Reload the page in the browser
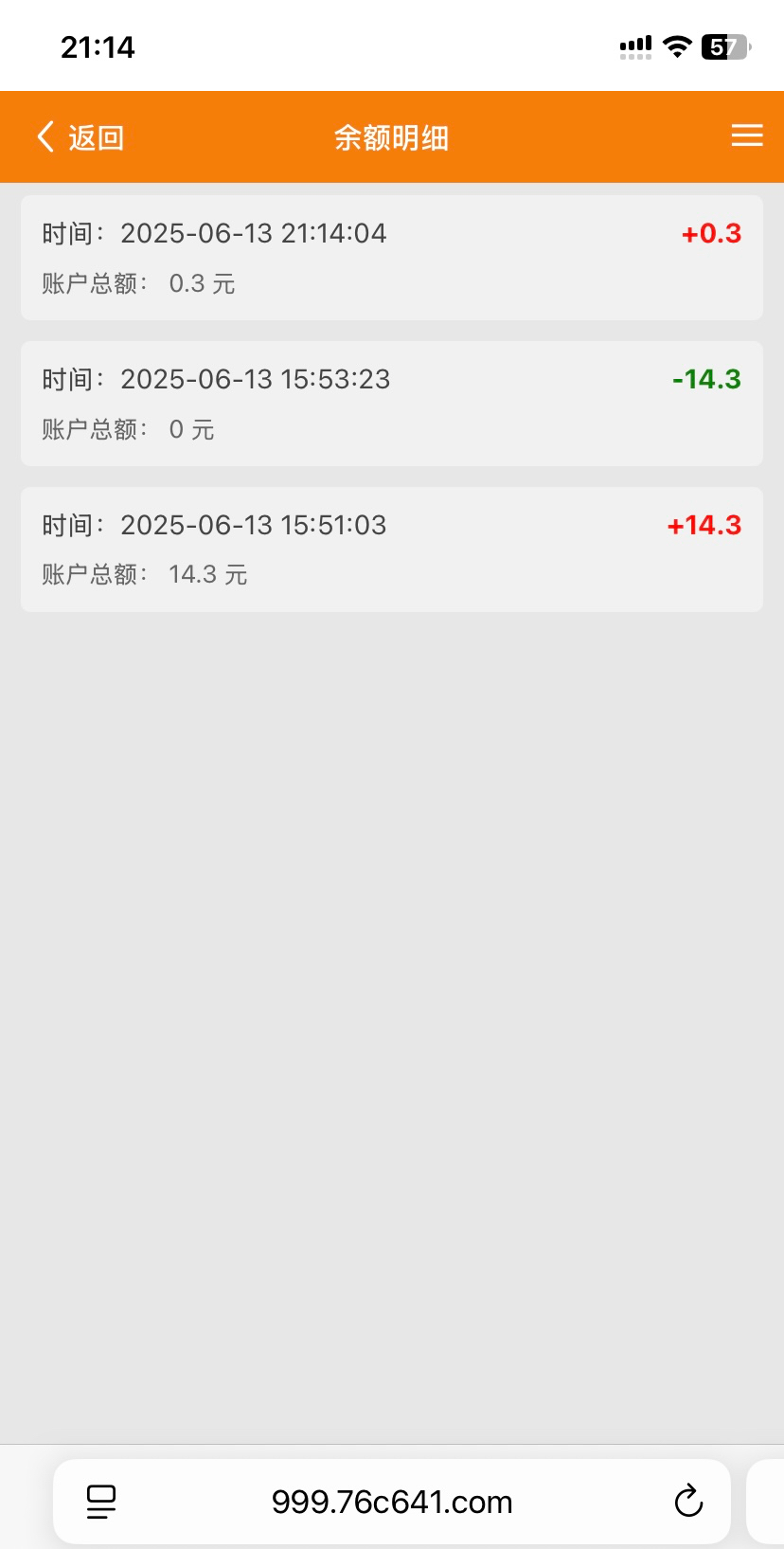Image resolution: width=784 pixels, height=1549 pixels. 688,1502
